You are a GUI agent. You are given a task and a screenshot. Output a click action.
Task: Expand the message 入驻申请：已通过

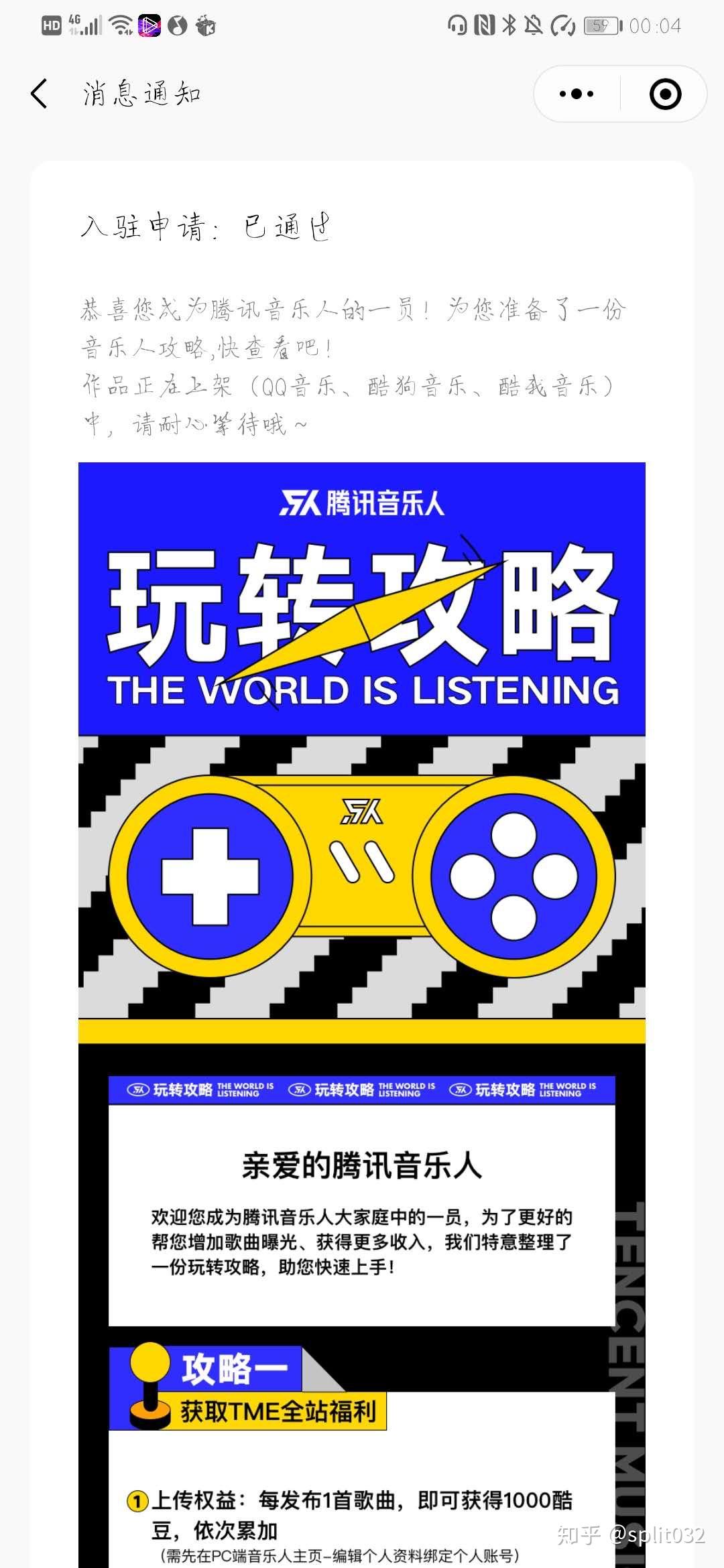click(208, 228)
